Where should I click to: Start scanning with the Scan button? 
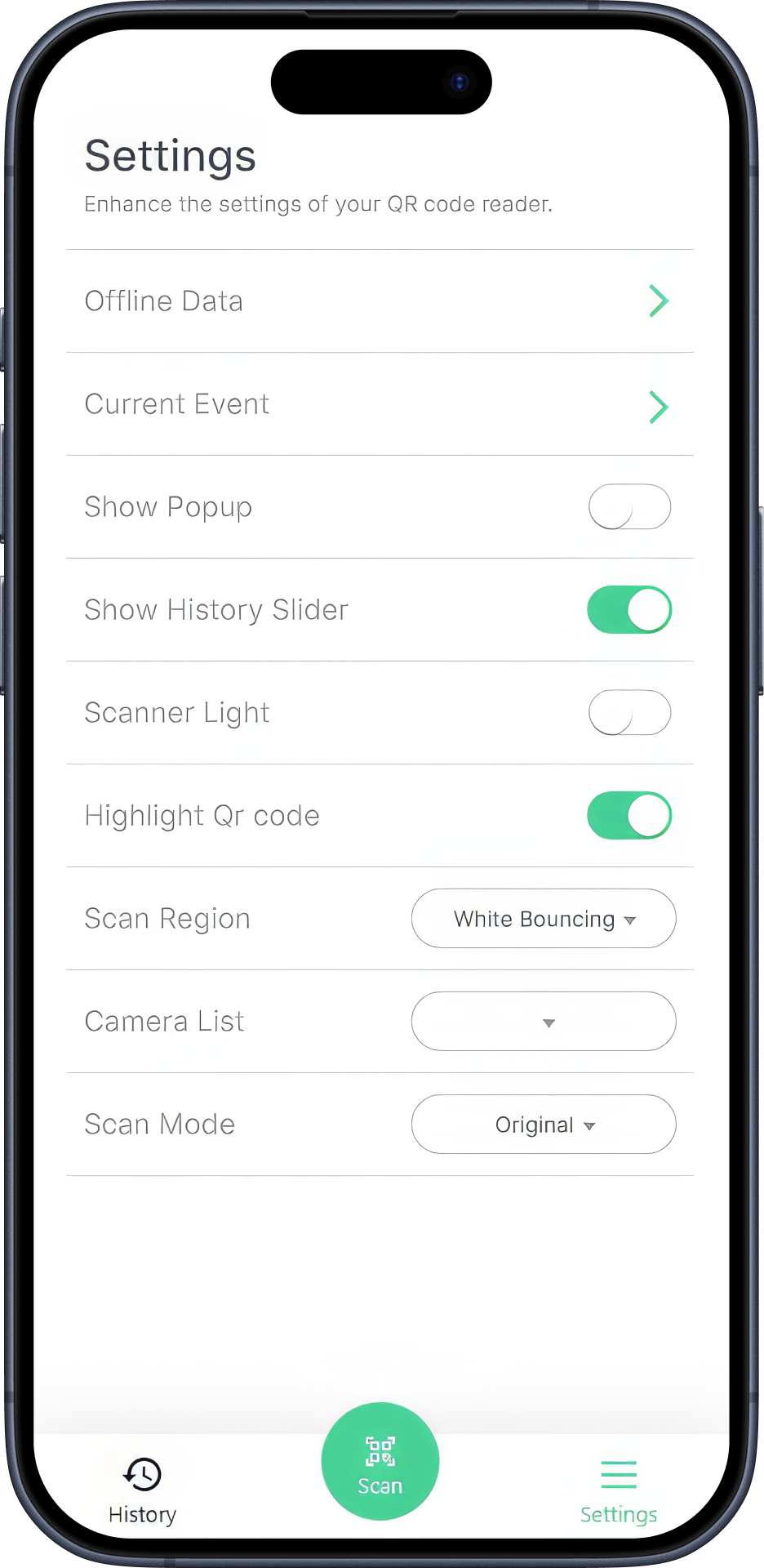coord(380,1461)
